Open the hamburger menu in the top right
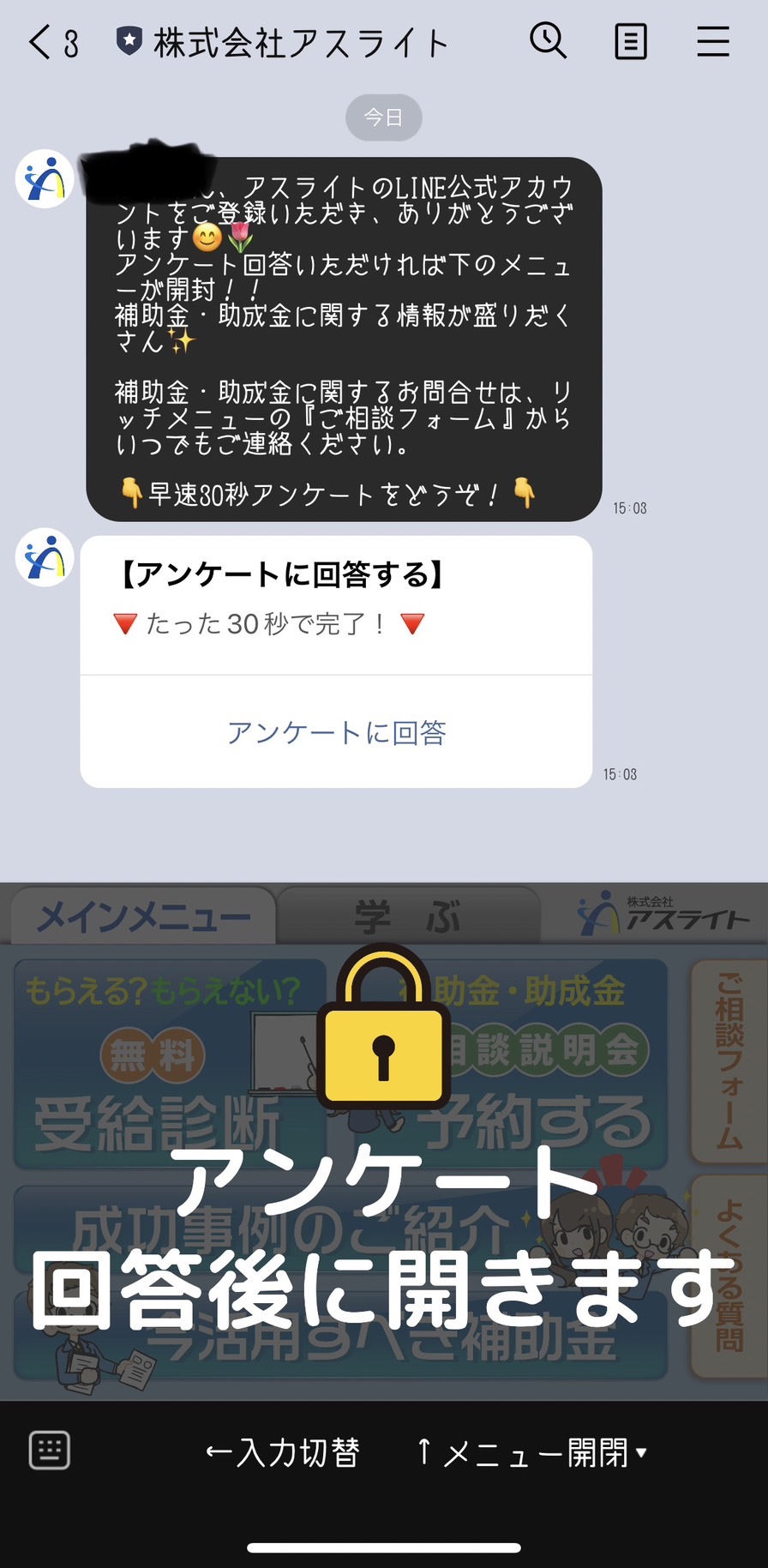This screenshot has height=1568, width=768. click(x=712, y=41)
